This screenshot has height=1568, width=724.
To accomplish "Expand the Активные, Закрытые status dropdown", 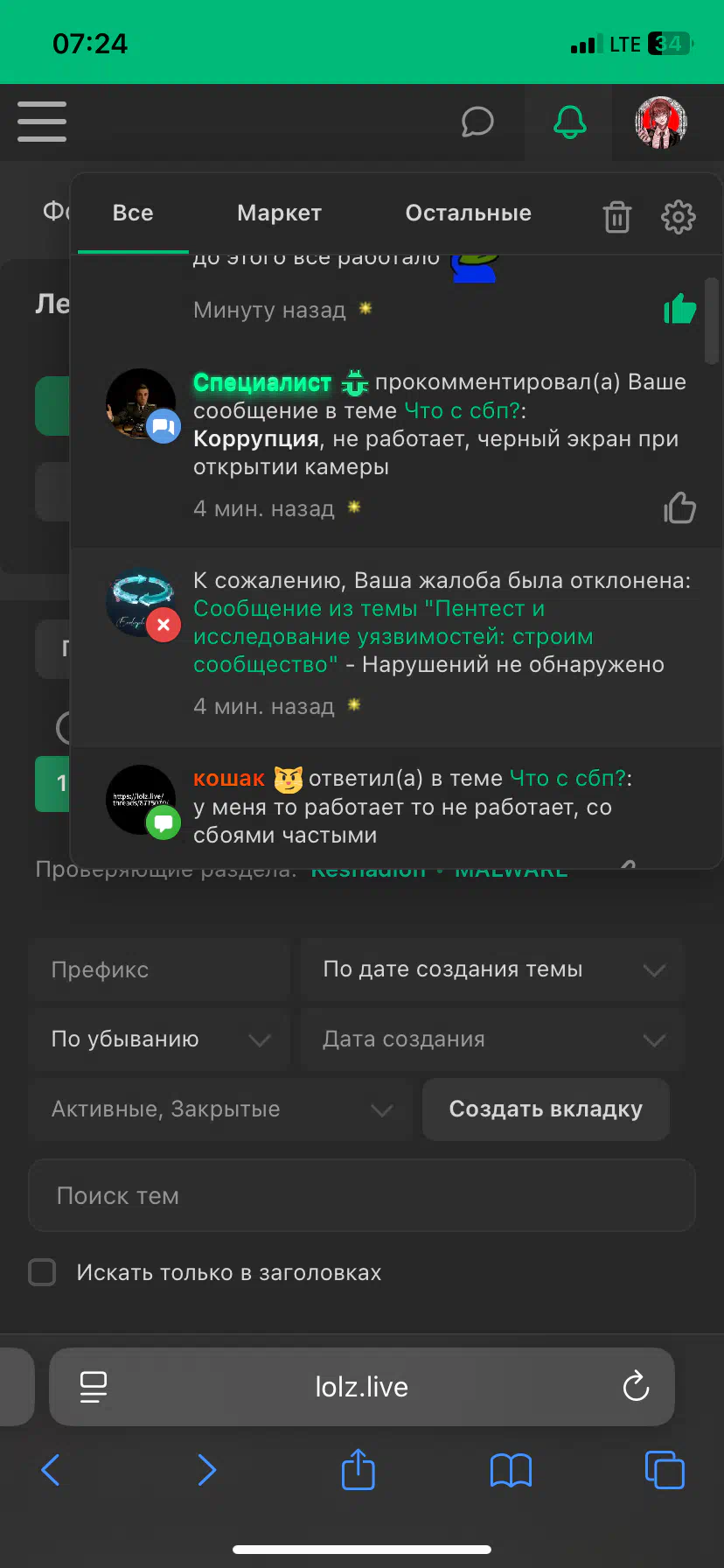I will [x=219, y=1109].
